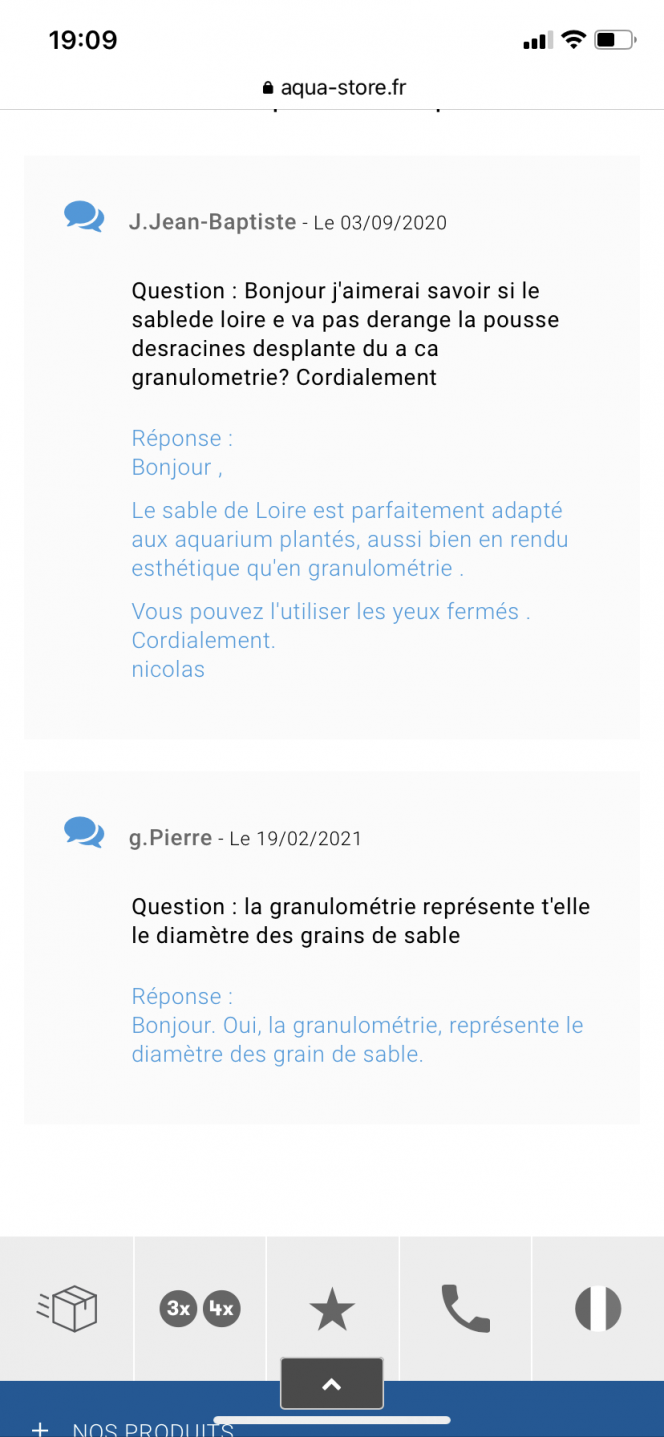Tap the aqua-store.fr address bar
The image size is (664, 1437).
pyautogui.click(x=332, y=88)
